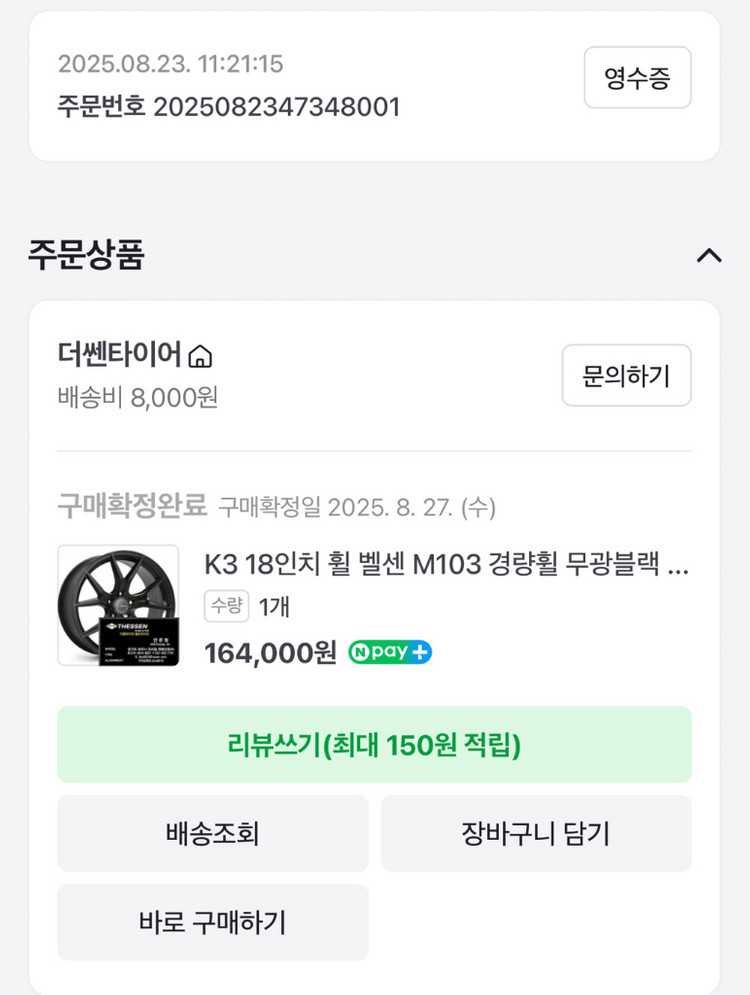Click the 164,000원 price text
Screen dimensions: 750x995
point(268,651)
